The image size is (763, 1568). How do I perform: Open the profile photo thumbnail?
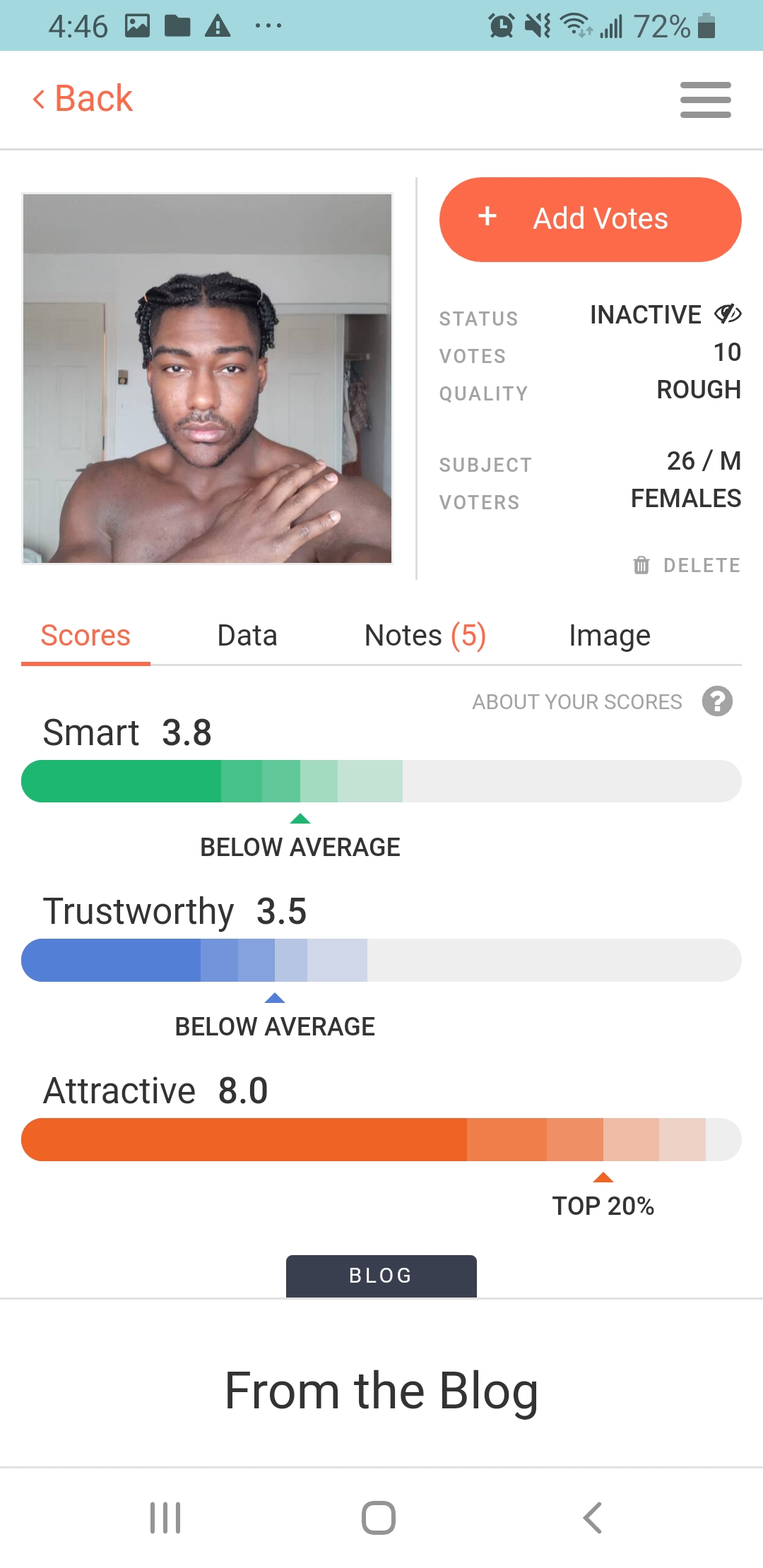tap(207, 378)
